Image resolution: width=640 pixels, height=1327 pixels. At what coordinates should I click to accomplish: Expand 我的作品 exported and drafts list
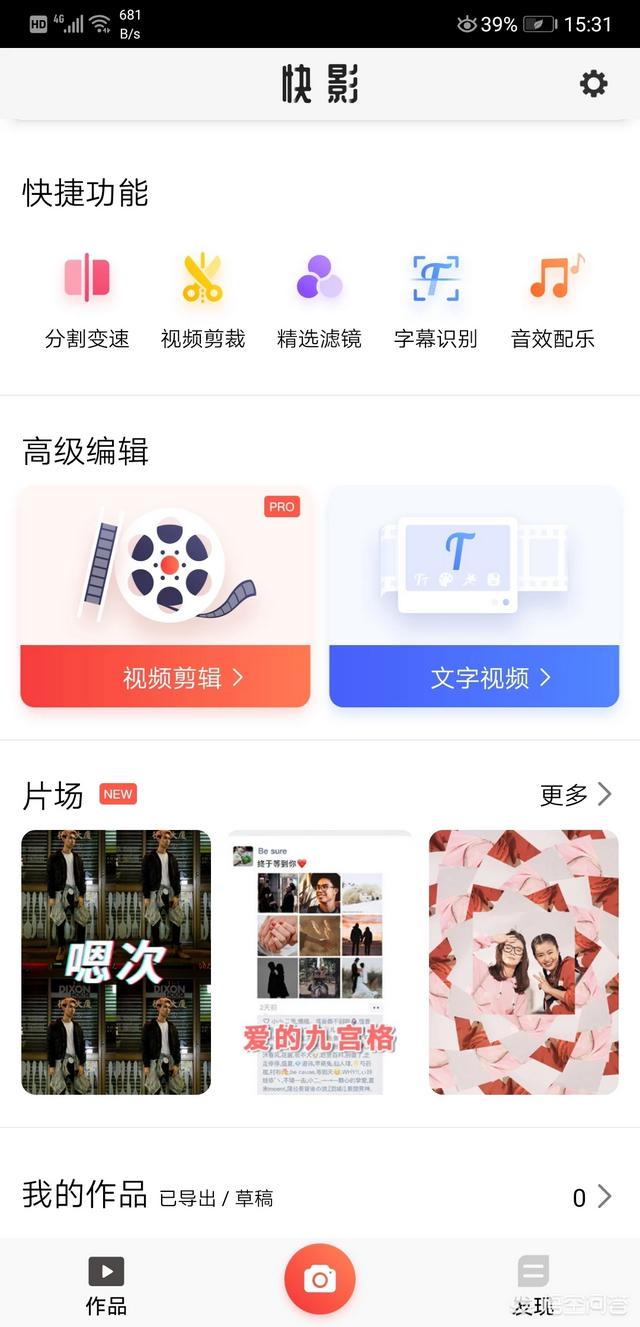(x=591, y=1197)
